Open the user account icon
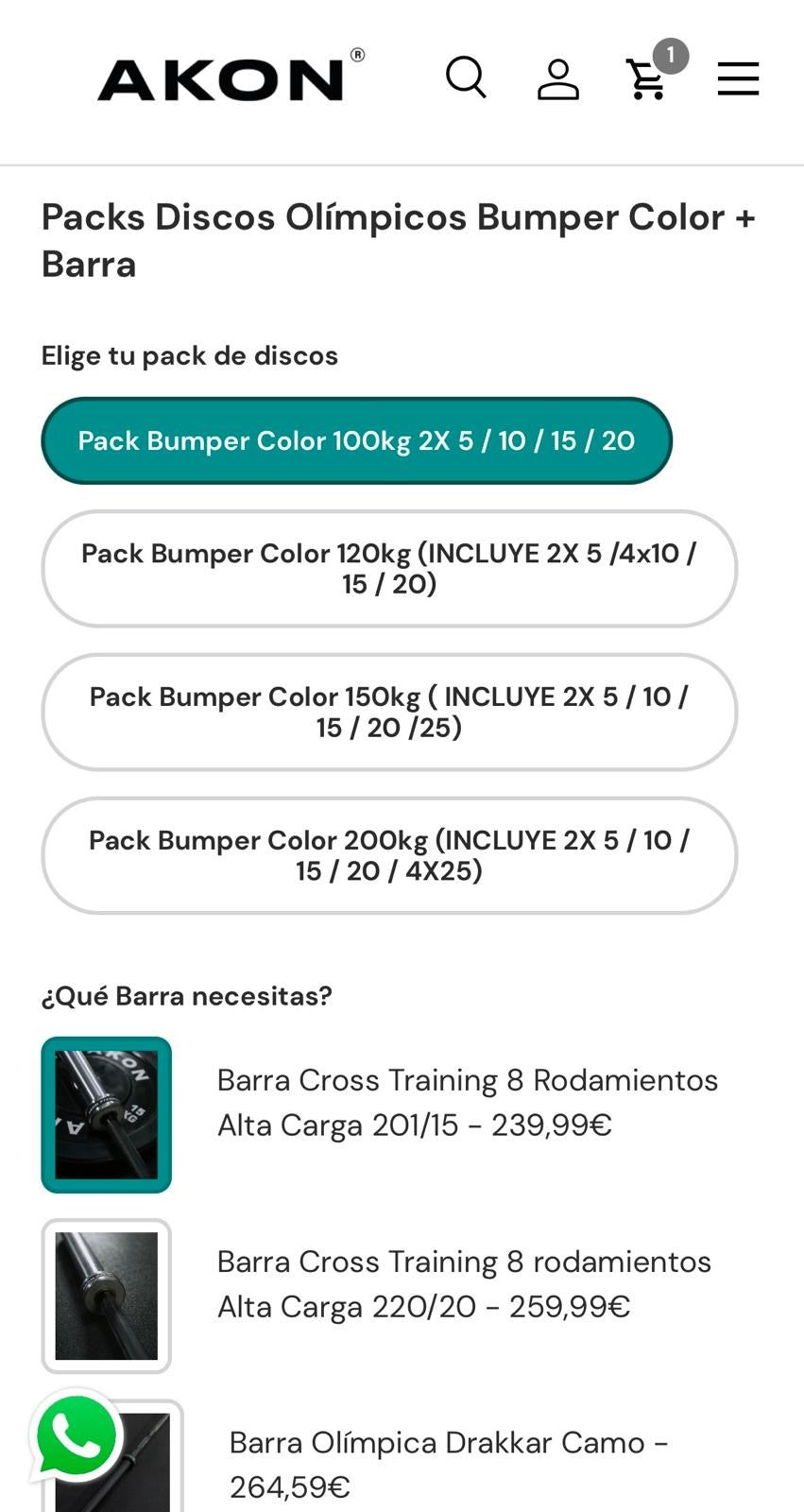The width and height of the screenshot is (804, 1512). (557, 79)
